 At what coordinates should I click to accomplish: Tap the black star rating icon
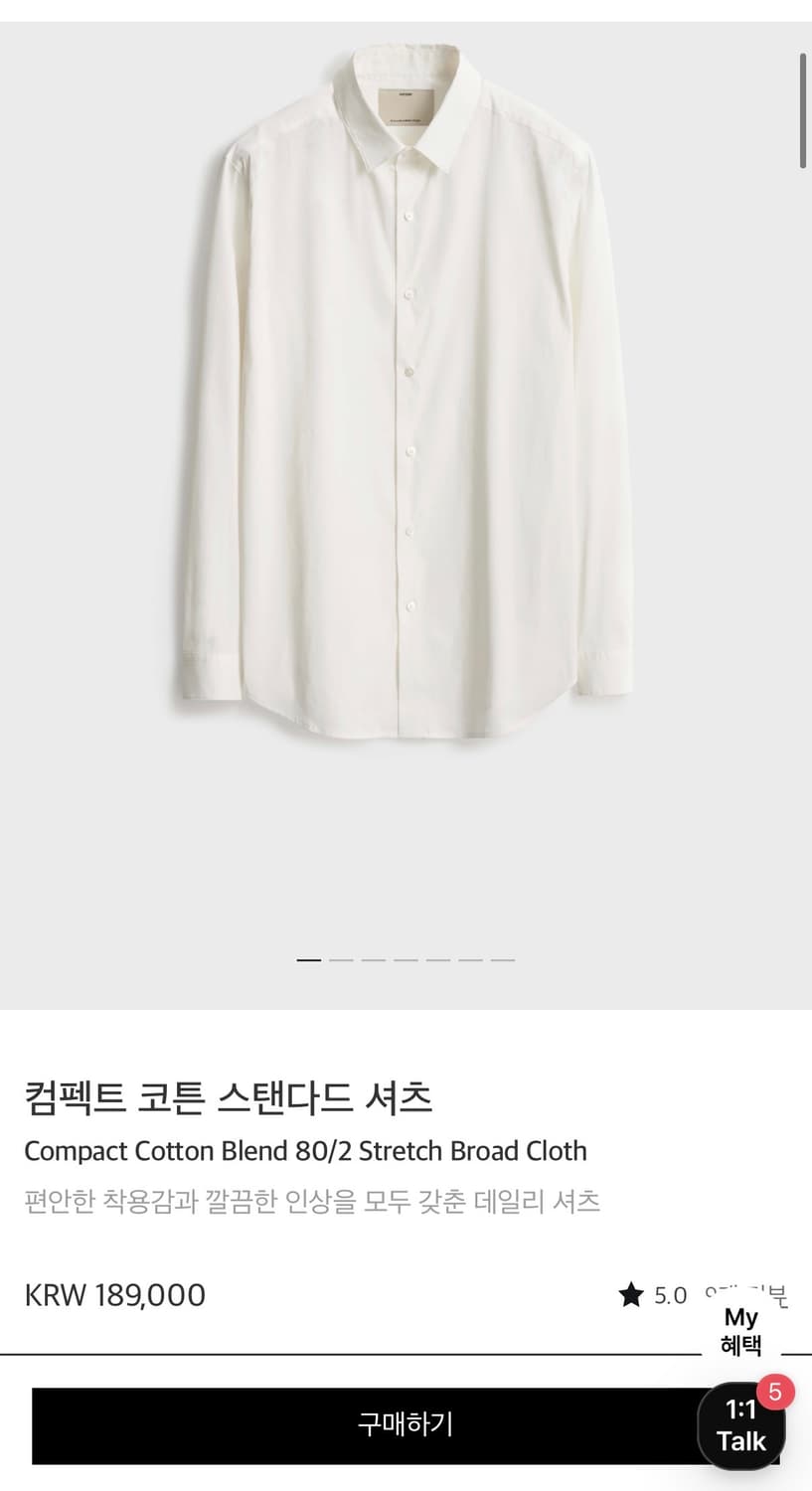632,1295
